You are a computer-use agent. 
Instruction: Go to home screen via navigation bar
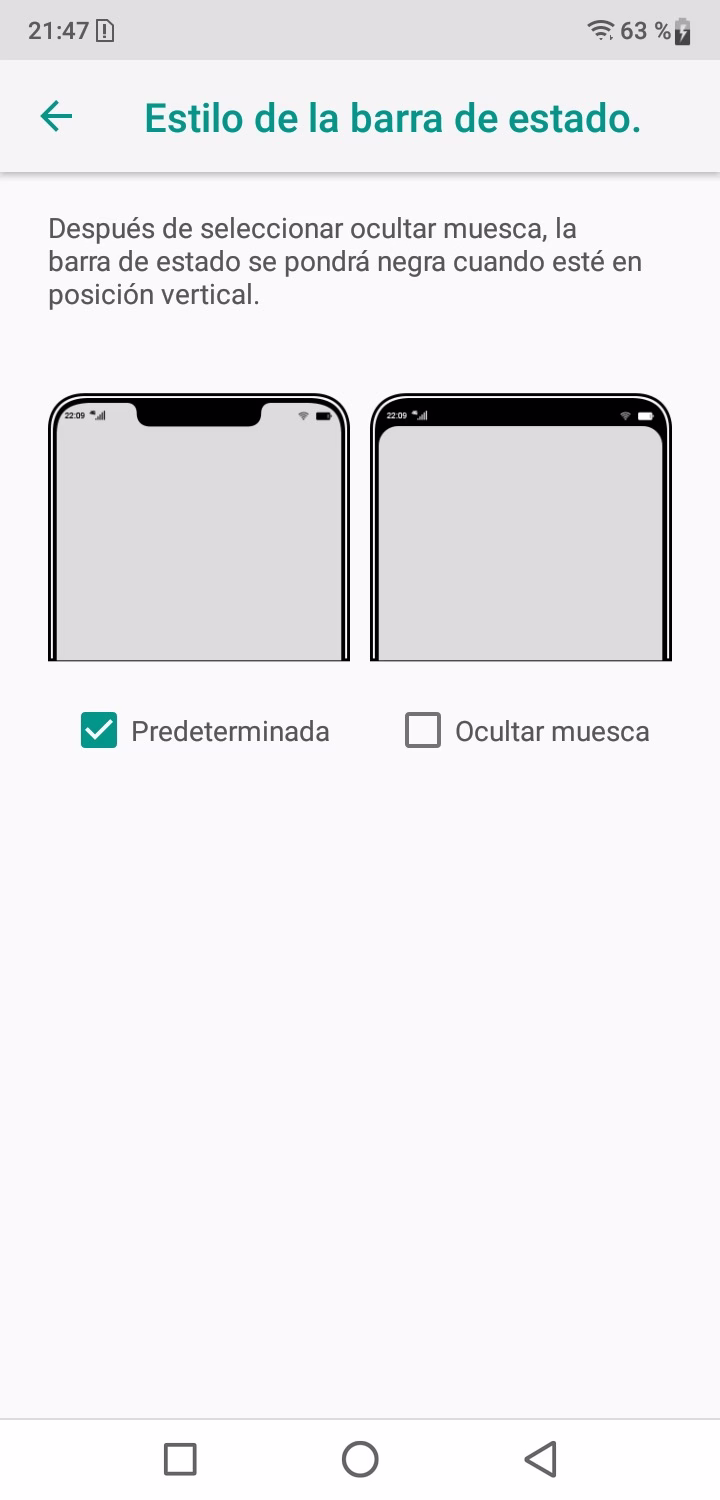tap(360, 1459)
